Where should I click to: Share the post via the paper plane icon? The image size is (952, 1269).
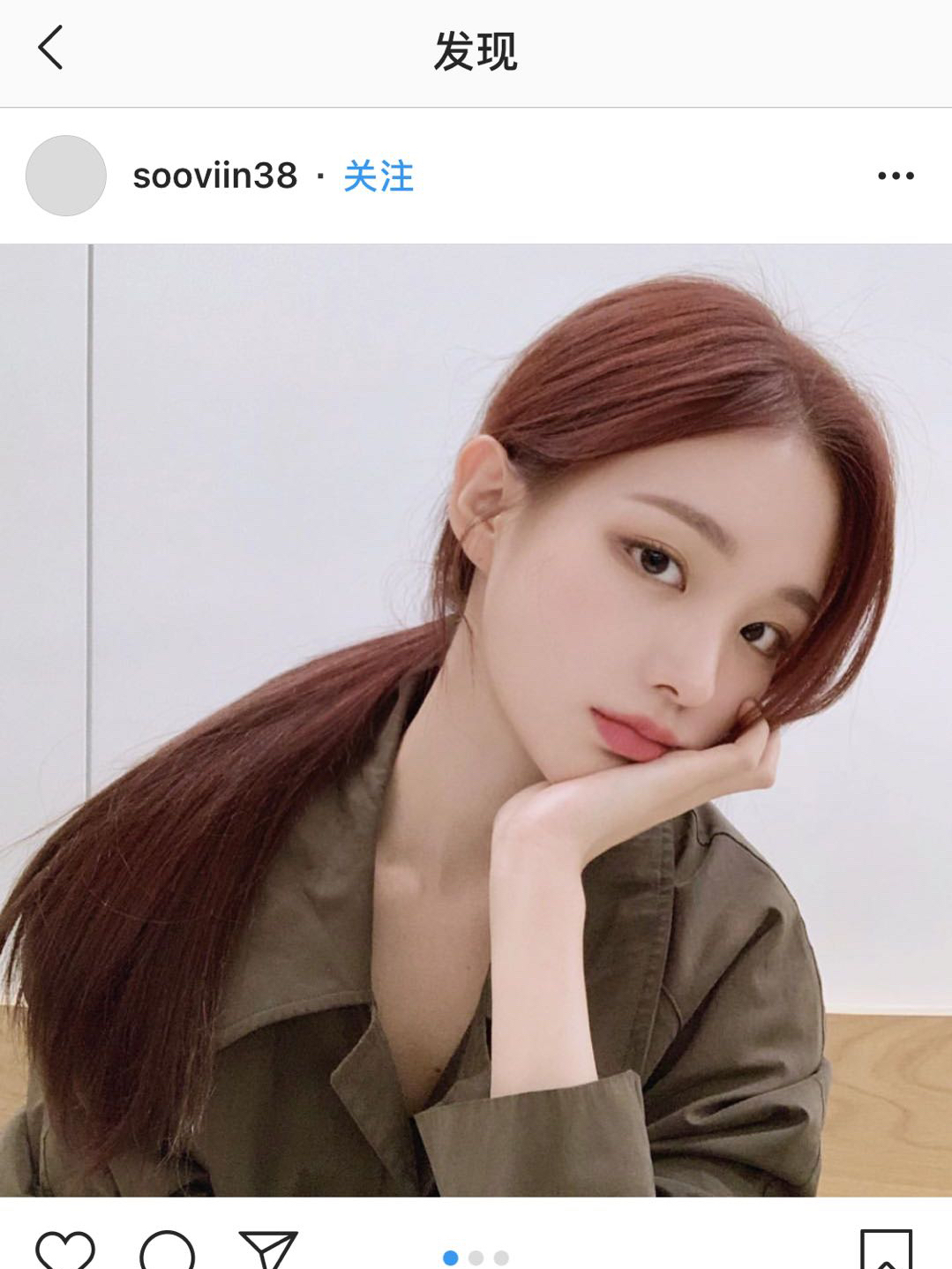[x=268, y=1251]
